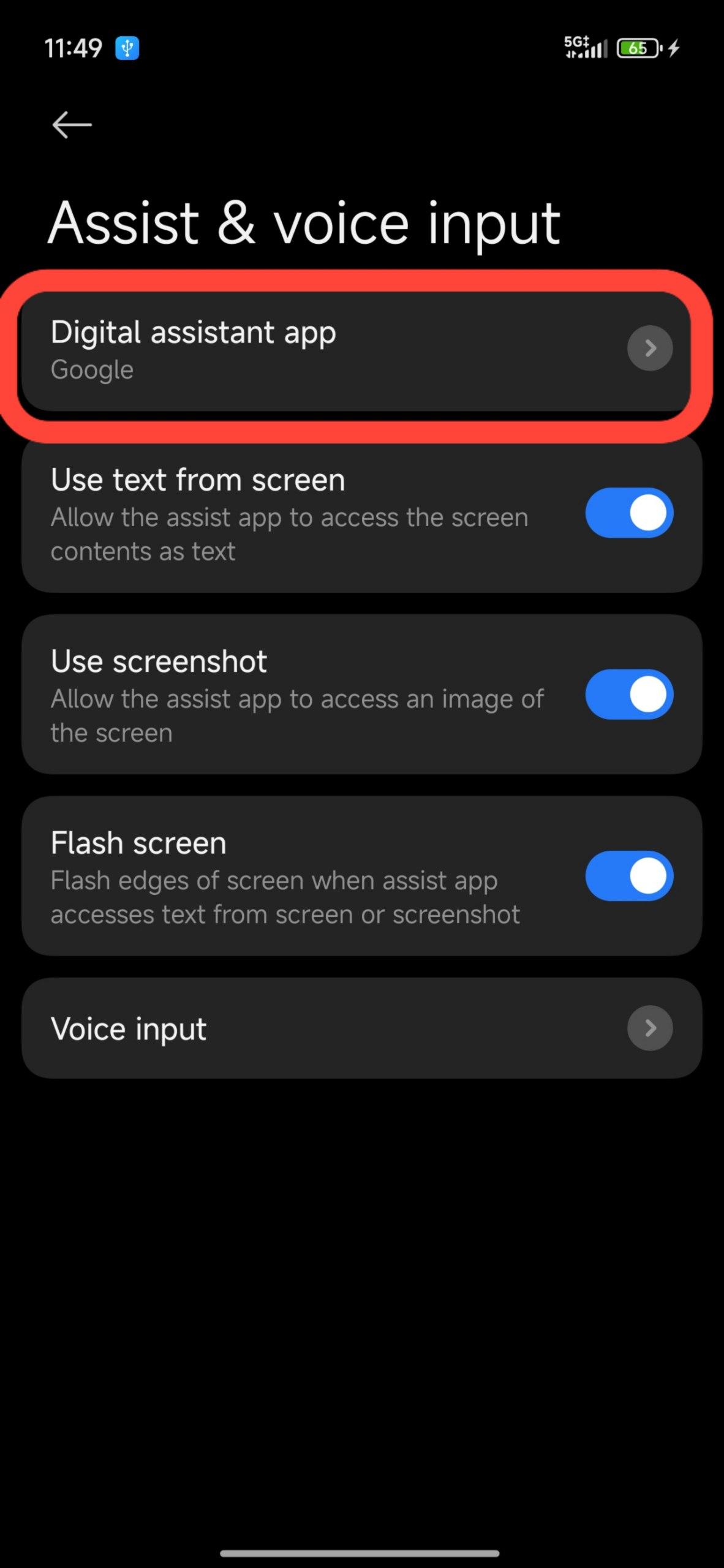Go back using the top arrow

[72, 125]
